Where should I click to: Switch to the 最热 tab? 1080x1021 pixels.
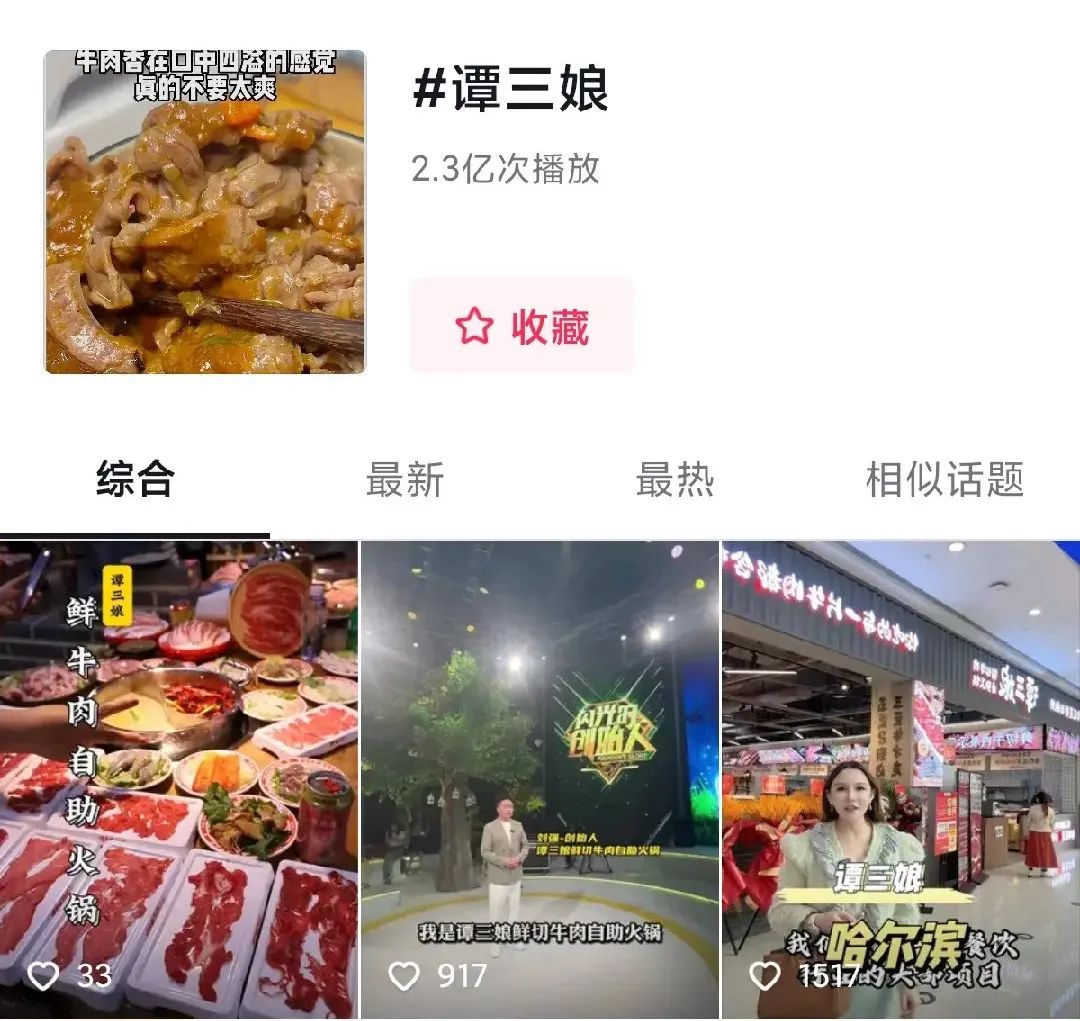pyautogui.click(x=675, y=479)
